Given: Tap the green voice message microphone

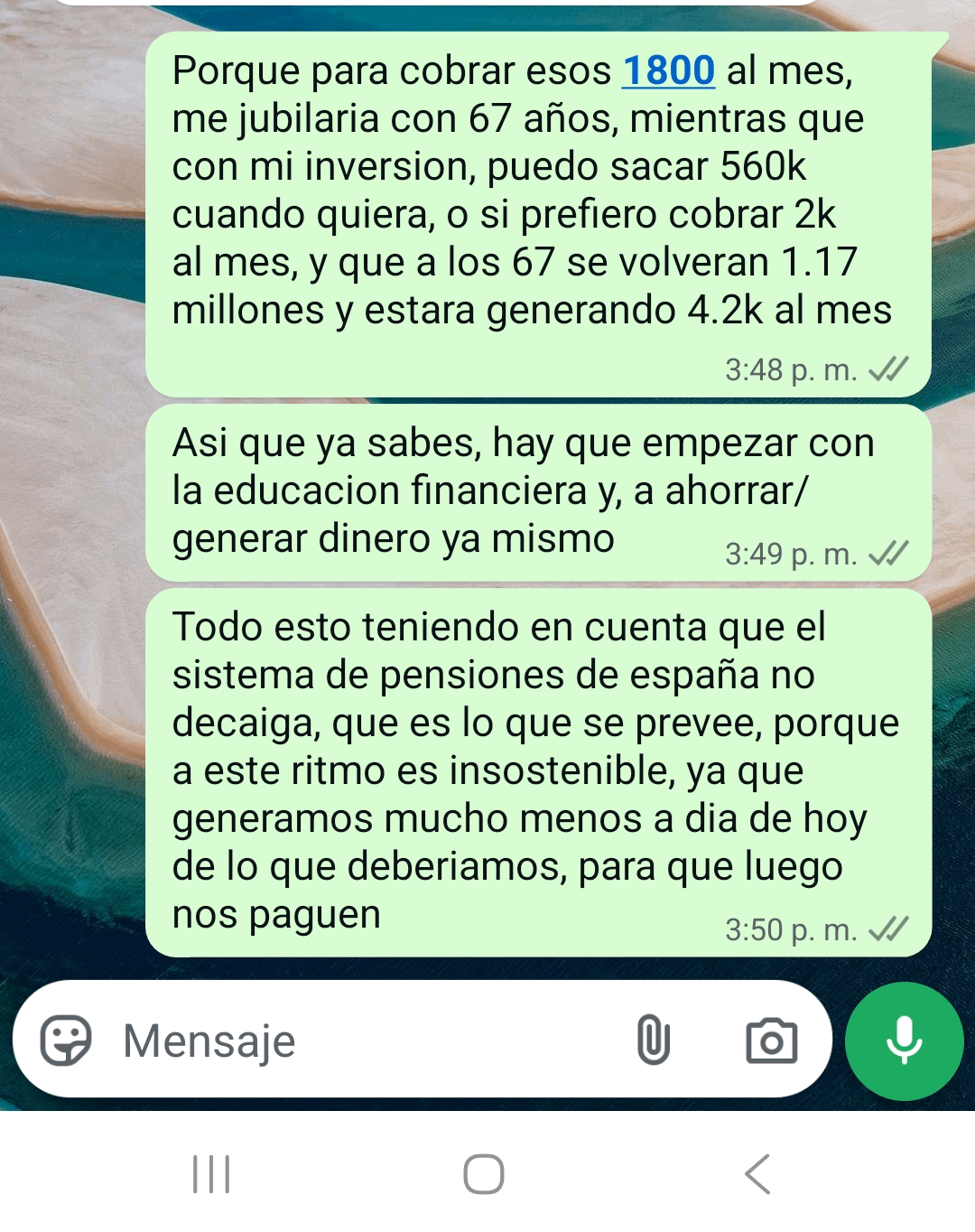Looking at the screenshot, I should (904, 1041).
